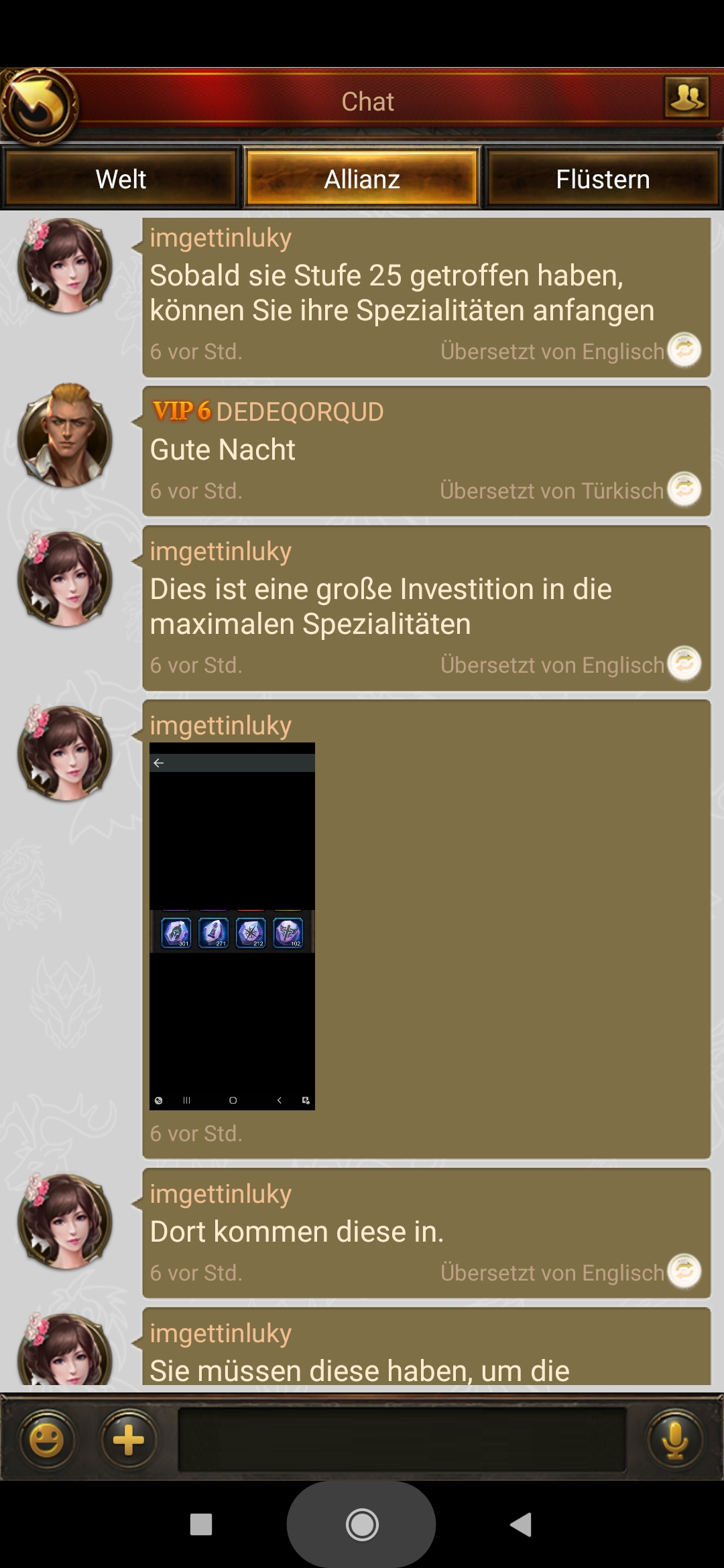This screenshot has height=1568, width=724.
Task: Tap the system home button
Action: pos(362,1524)
